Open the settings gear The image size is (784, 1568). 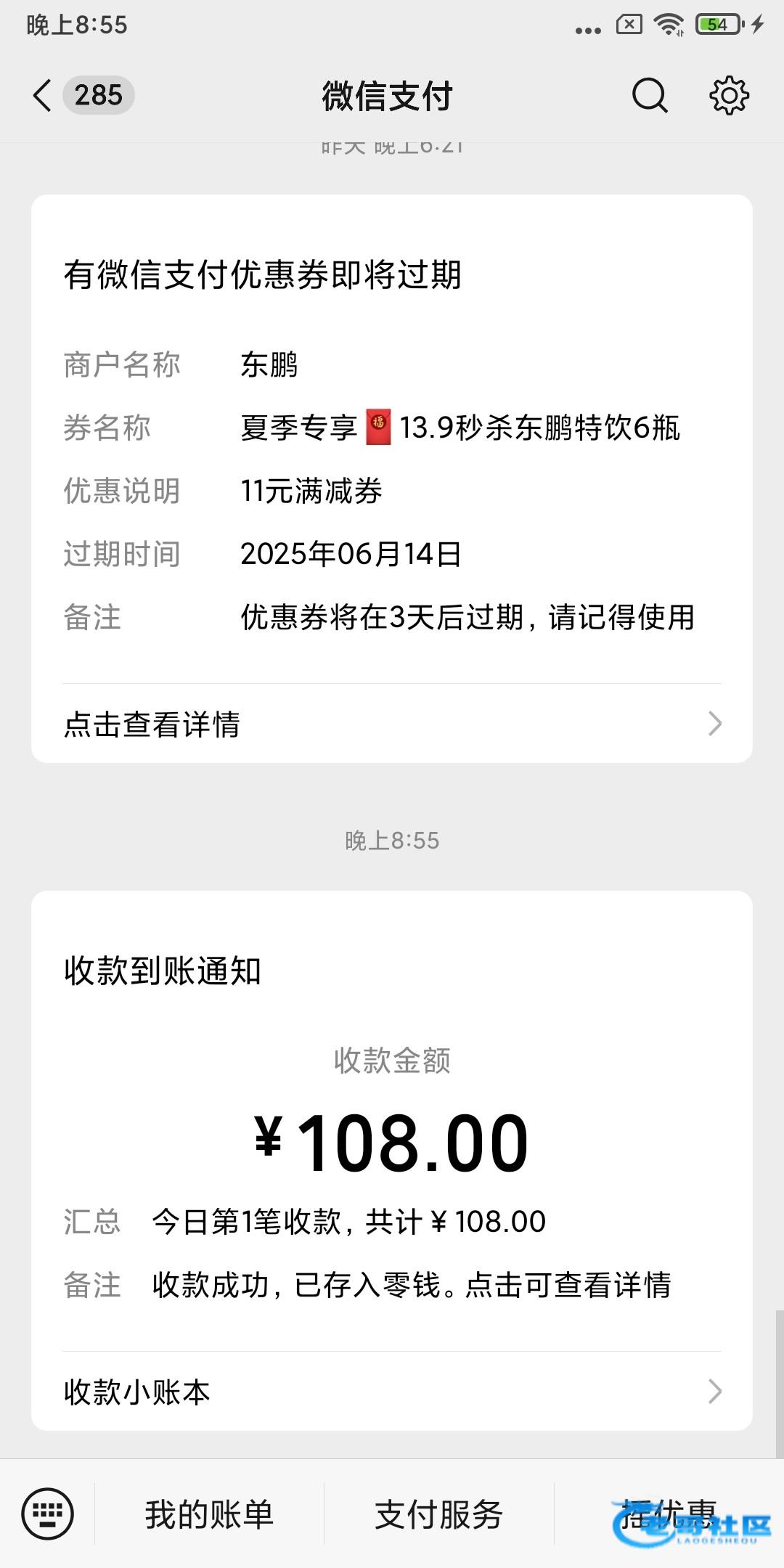729,95
